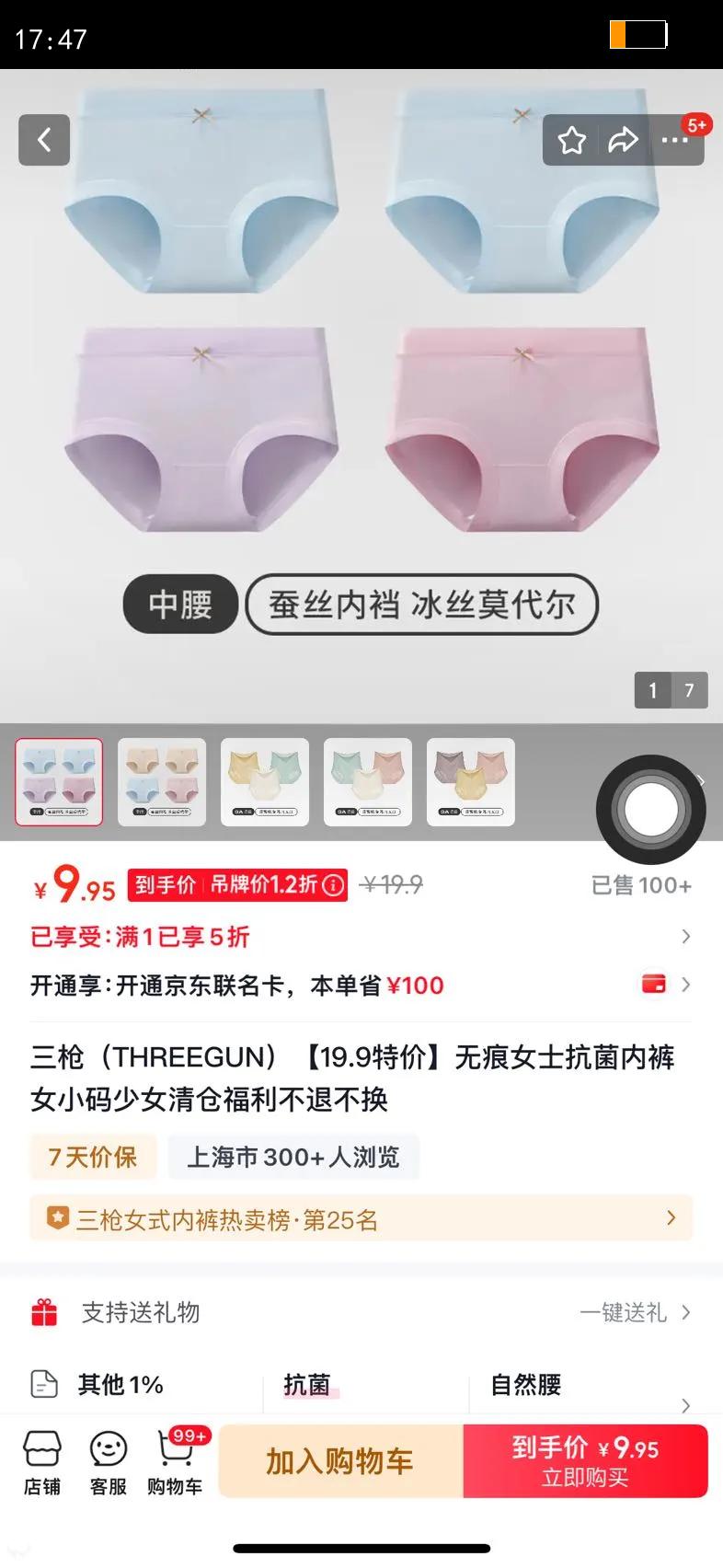
Task: Select the third product thumbnail
Action: (x=266, y=781)
